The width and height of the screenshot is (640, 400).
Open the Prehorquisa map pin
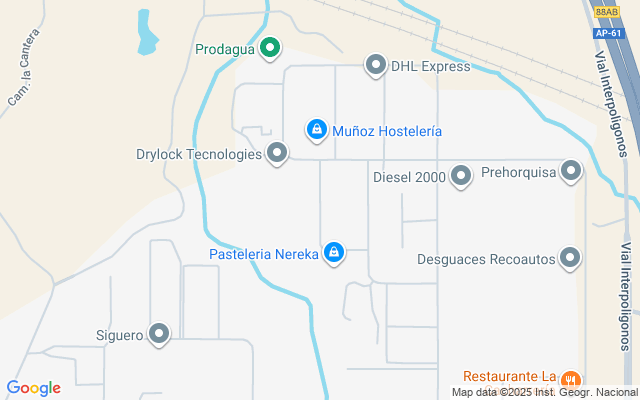[x=571, y=172]
